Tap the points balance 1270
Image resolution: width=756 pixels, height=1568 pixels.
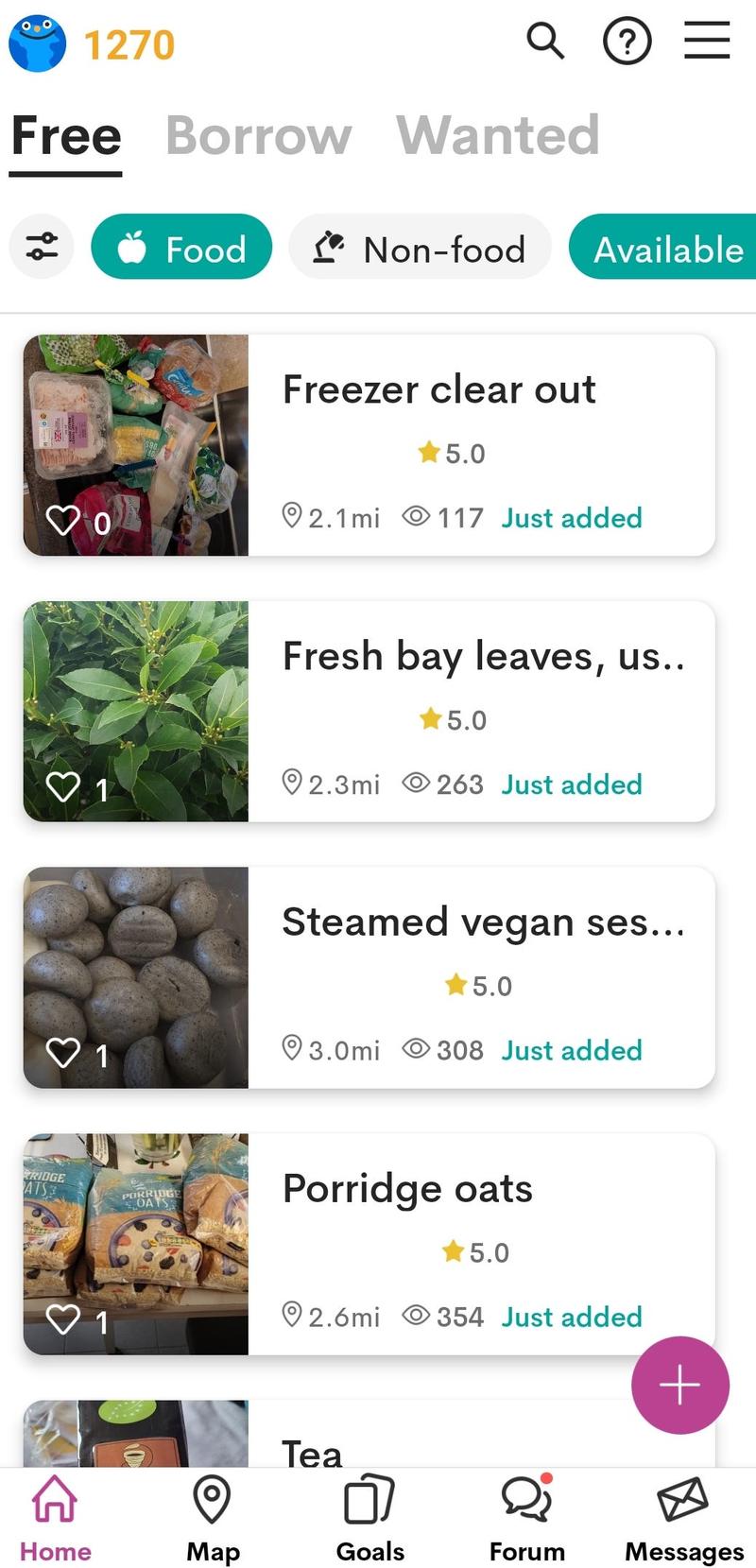tap(129, 44)
